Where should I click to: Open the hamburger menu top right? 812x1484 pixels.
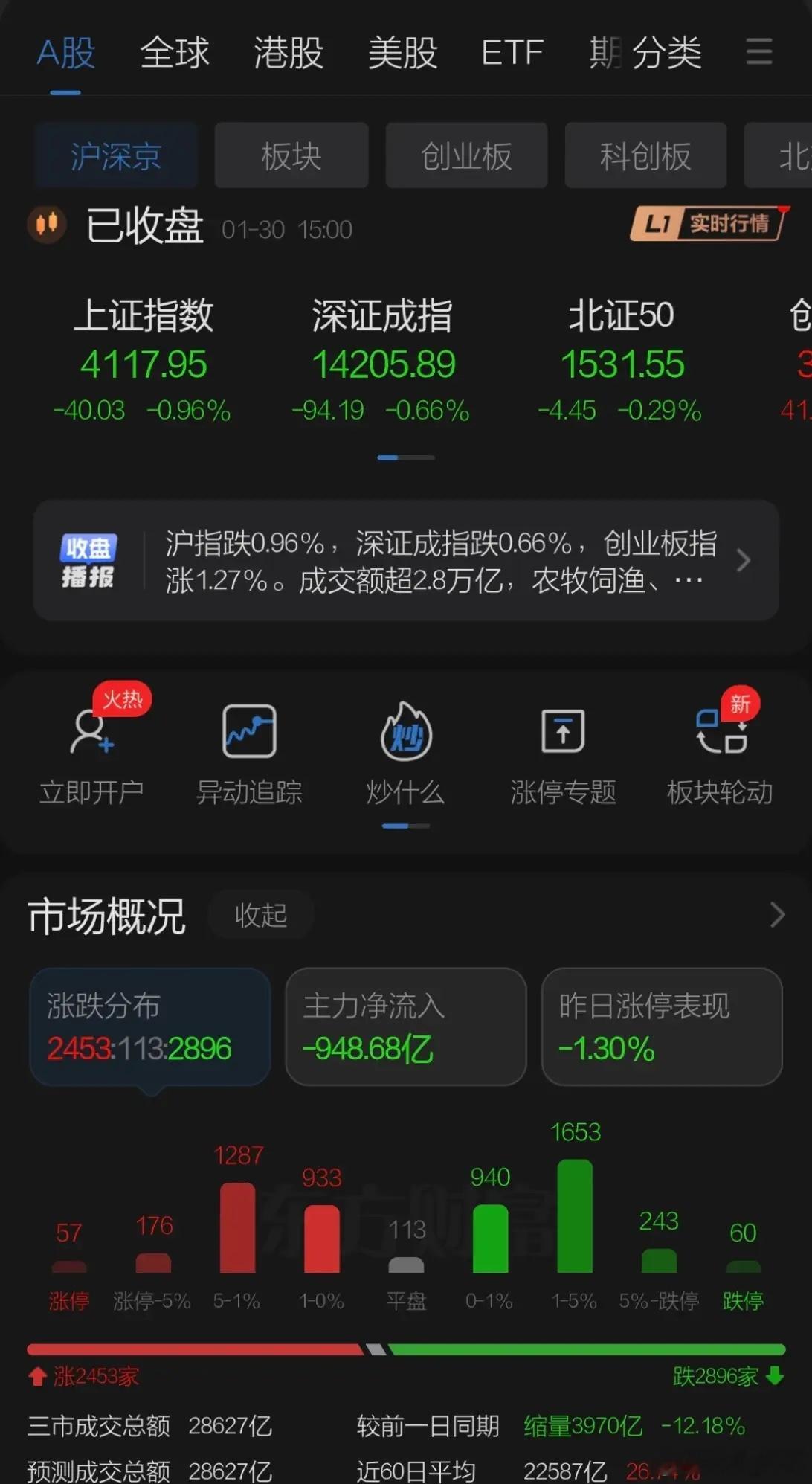[759, 52]
